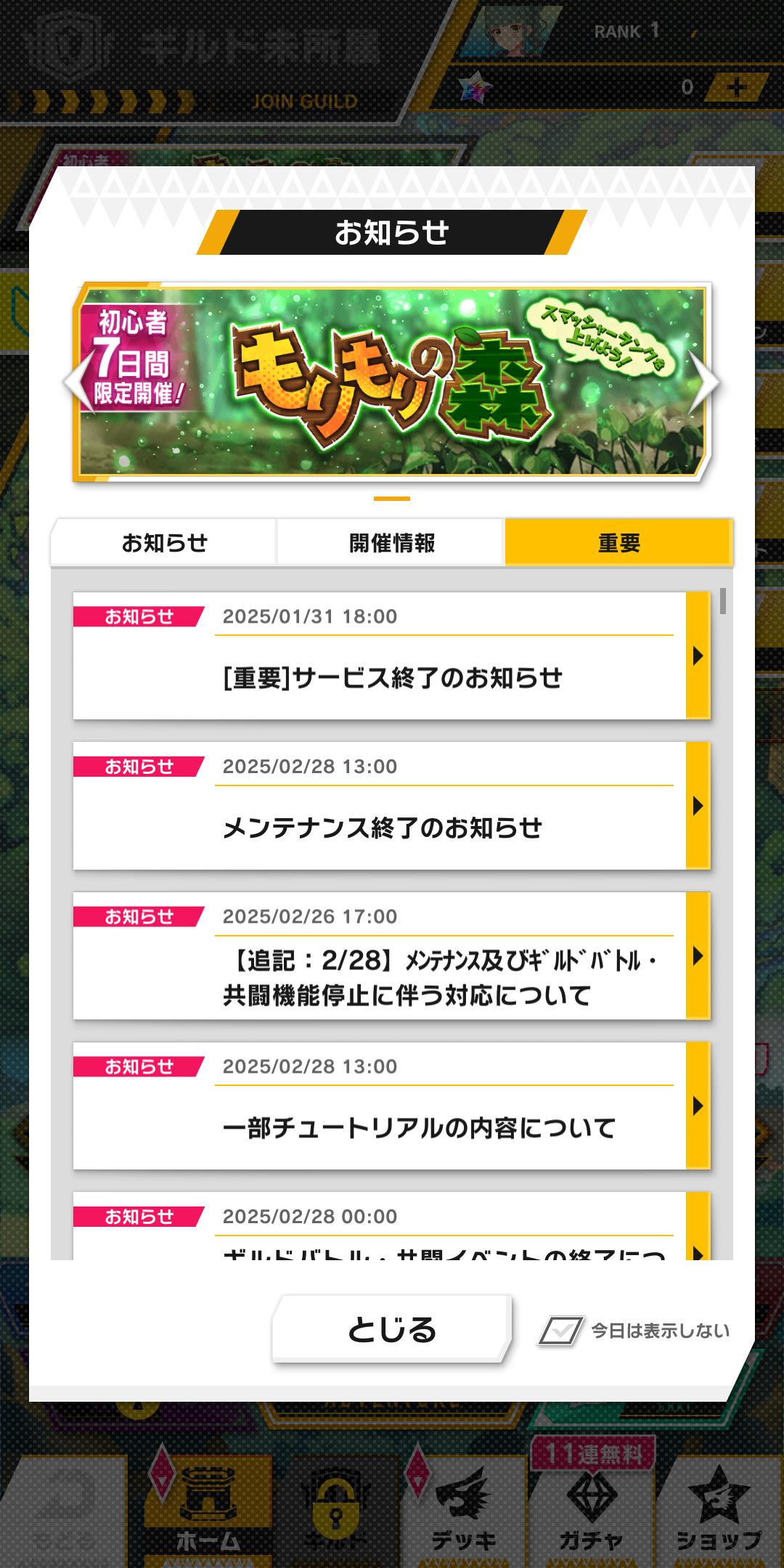Open the サービス終了のお知らせ notice

point(391,656)
